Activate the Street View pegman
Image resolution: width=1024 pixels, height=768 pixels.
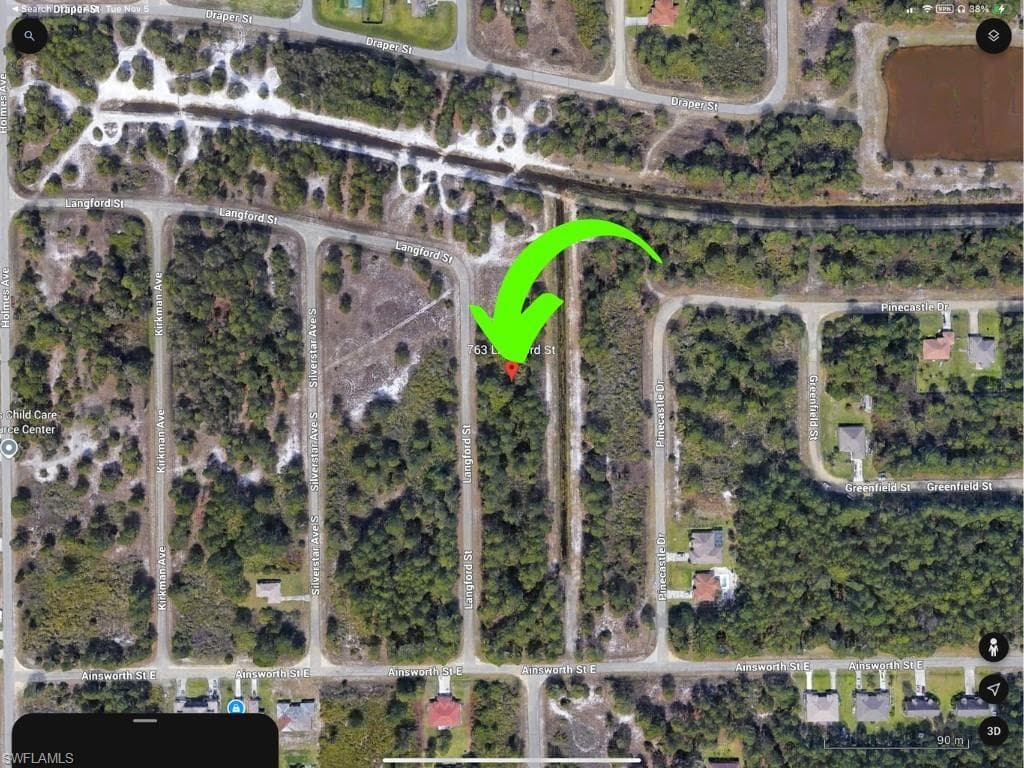tap(993, 647)
